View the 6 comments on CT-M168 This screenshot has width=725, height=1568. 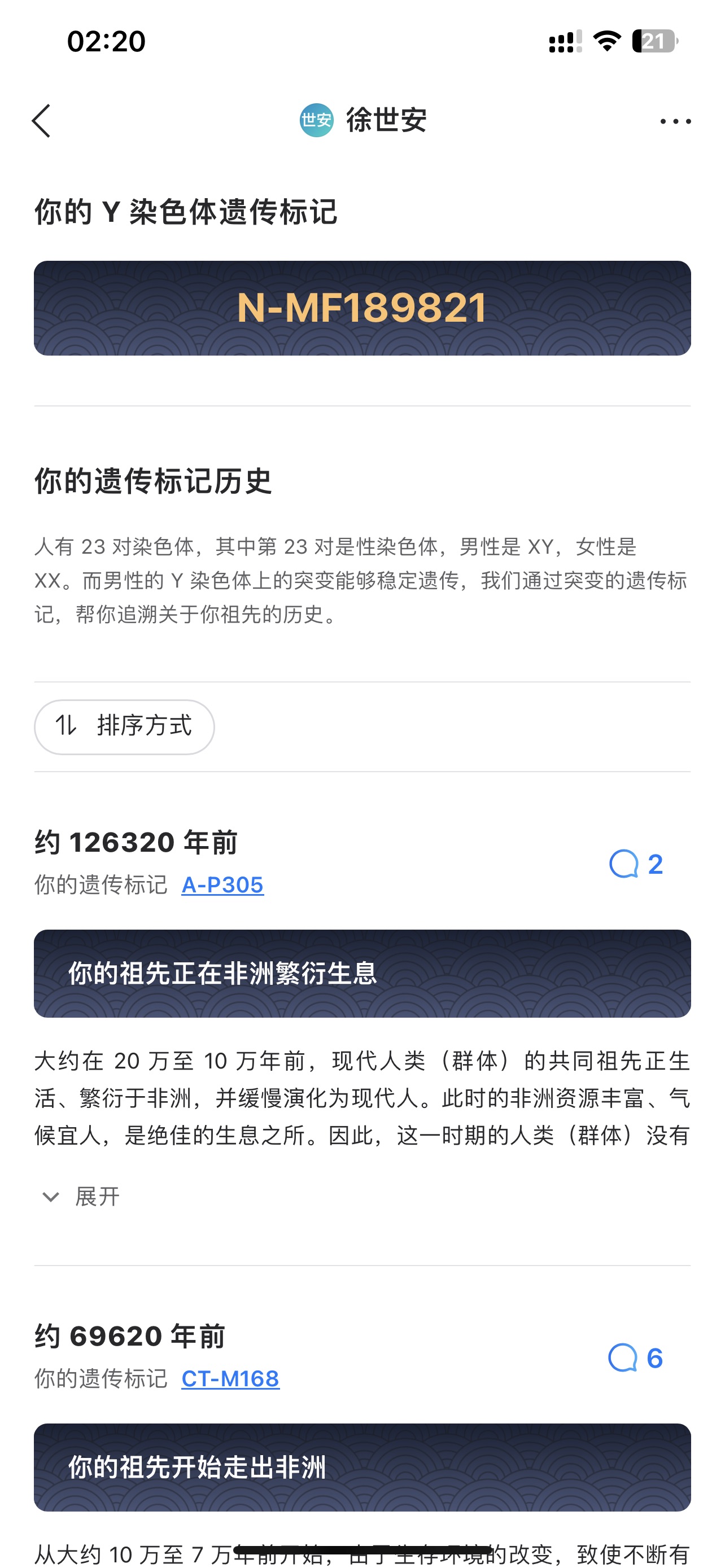click(636, 1358)
